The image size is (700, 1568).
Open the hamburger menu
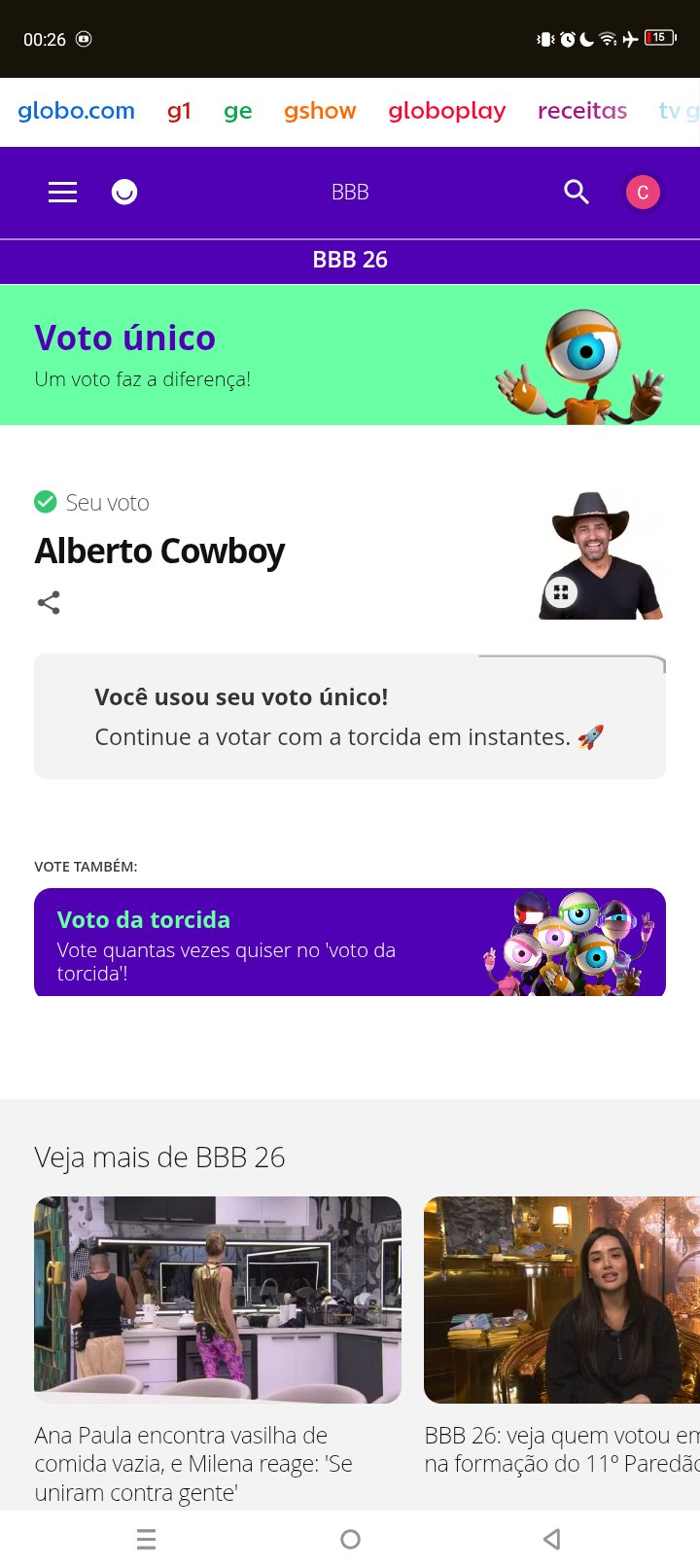pyautogui.click(x=62, y=193)
